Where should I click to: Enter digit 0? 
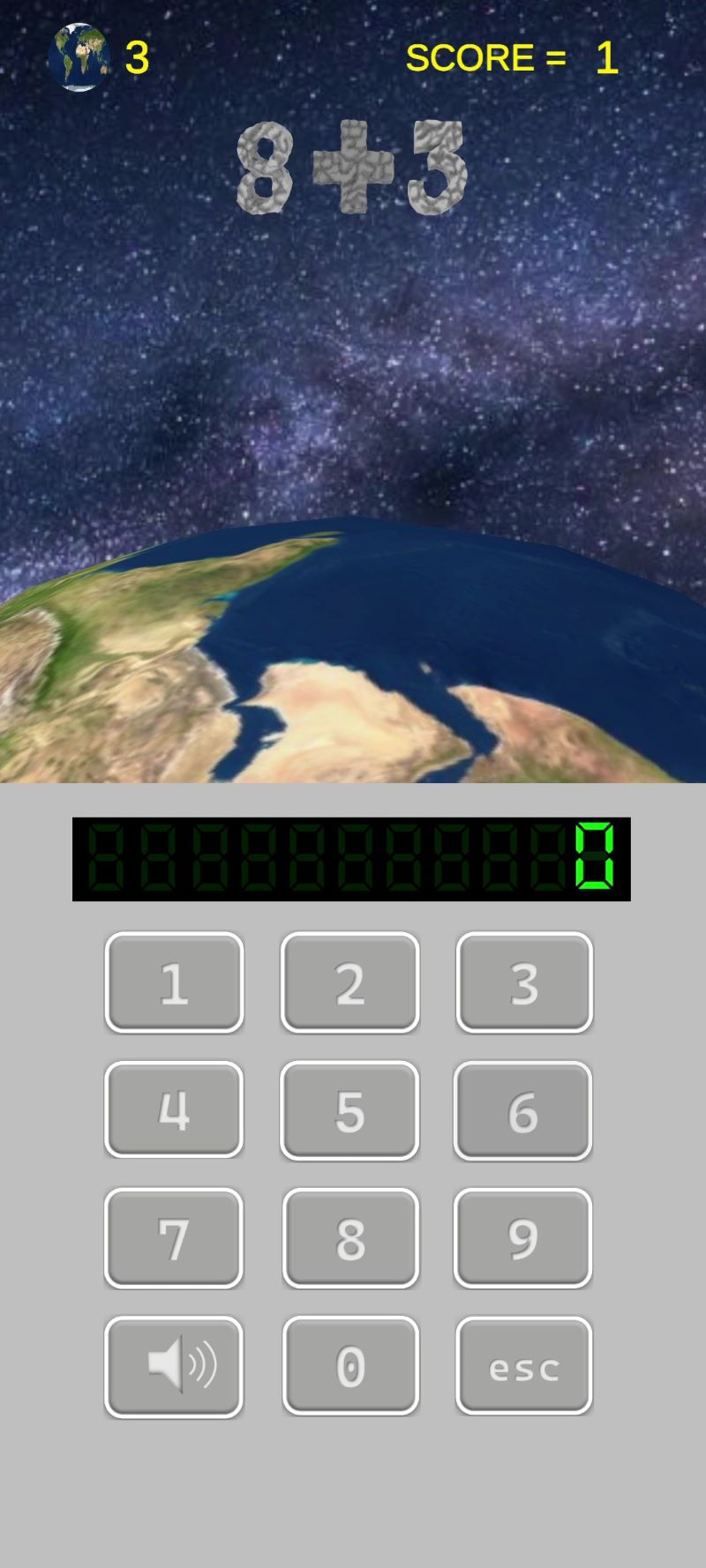[350, 1366]
